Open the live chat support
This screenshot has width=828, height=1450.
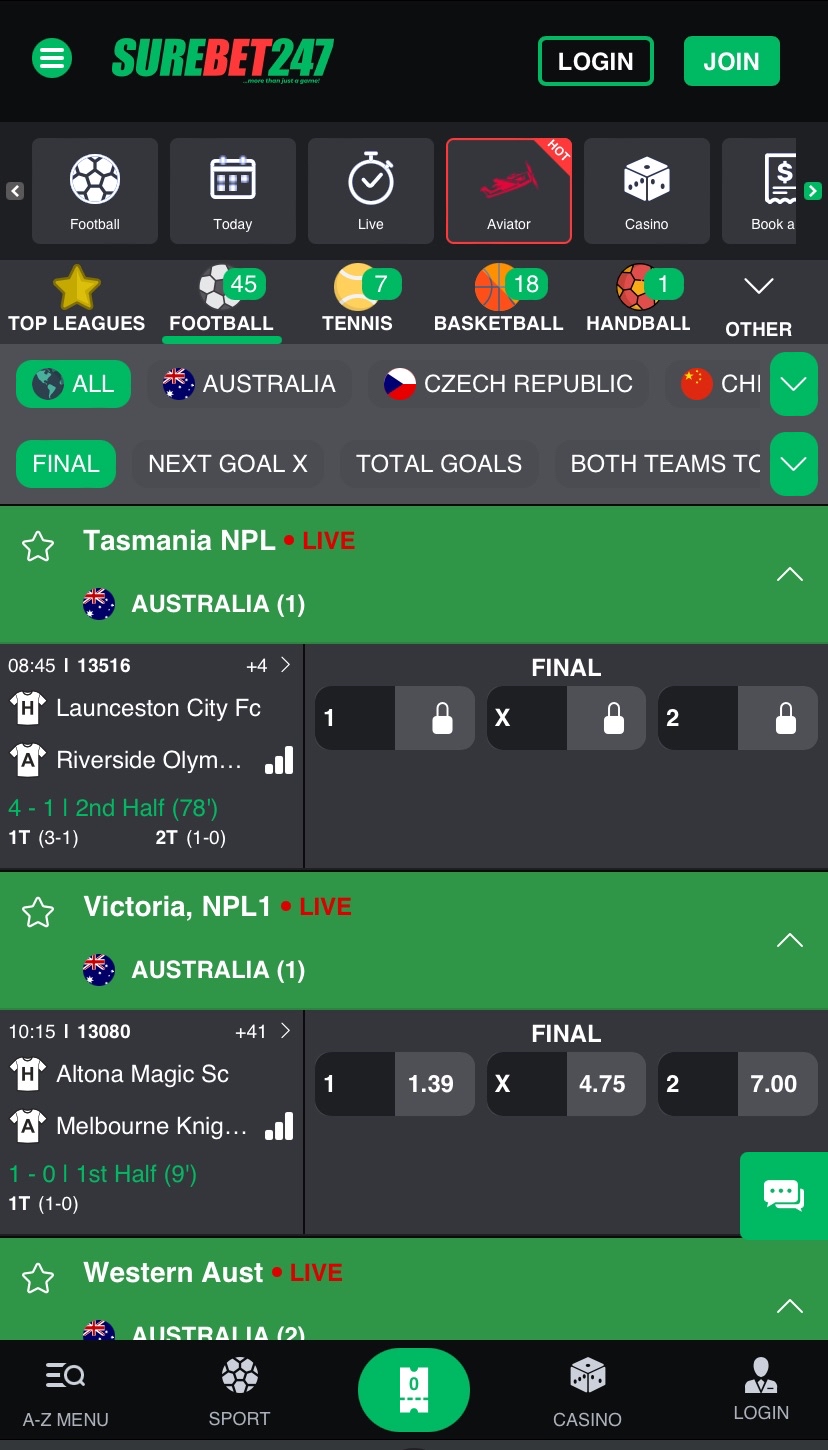[783, 1195]
